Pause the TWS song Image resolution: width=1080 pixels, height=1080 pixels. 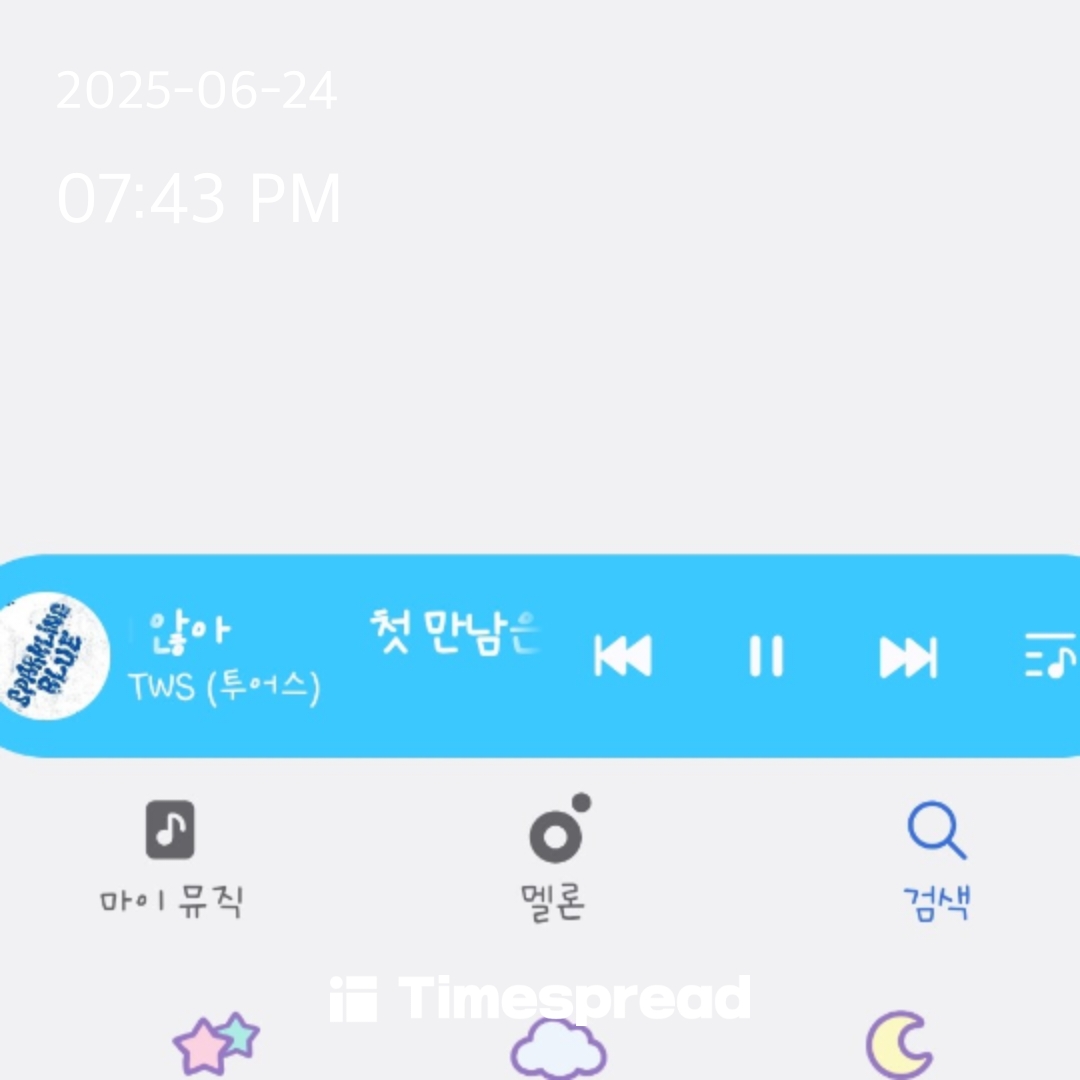click(x=766, y=656)
